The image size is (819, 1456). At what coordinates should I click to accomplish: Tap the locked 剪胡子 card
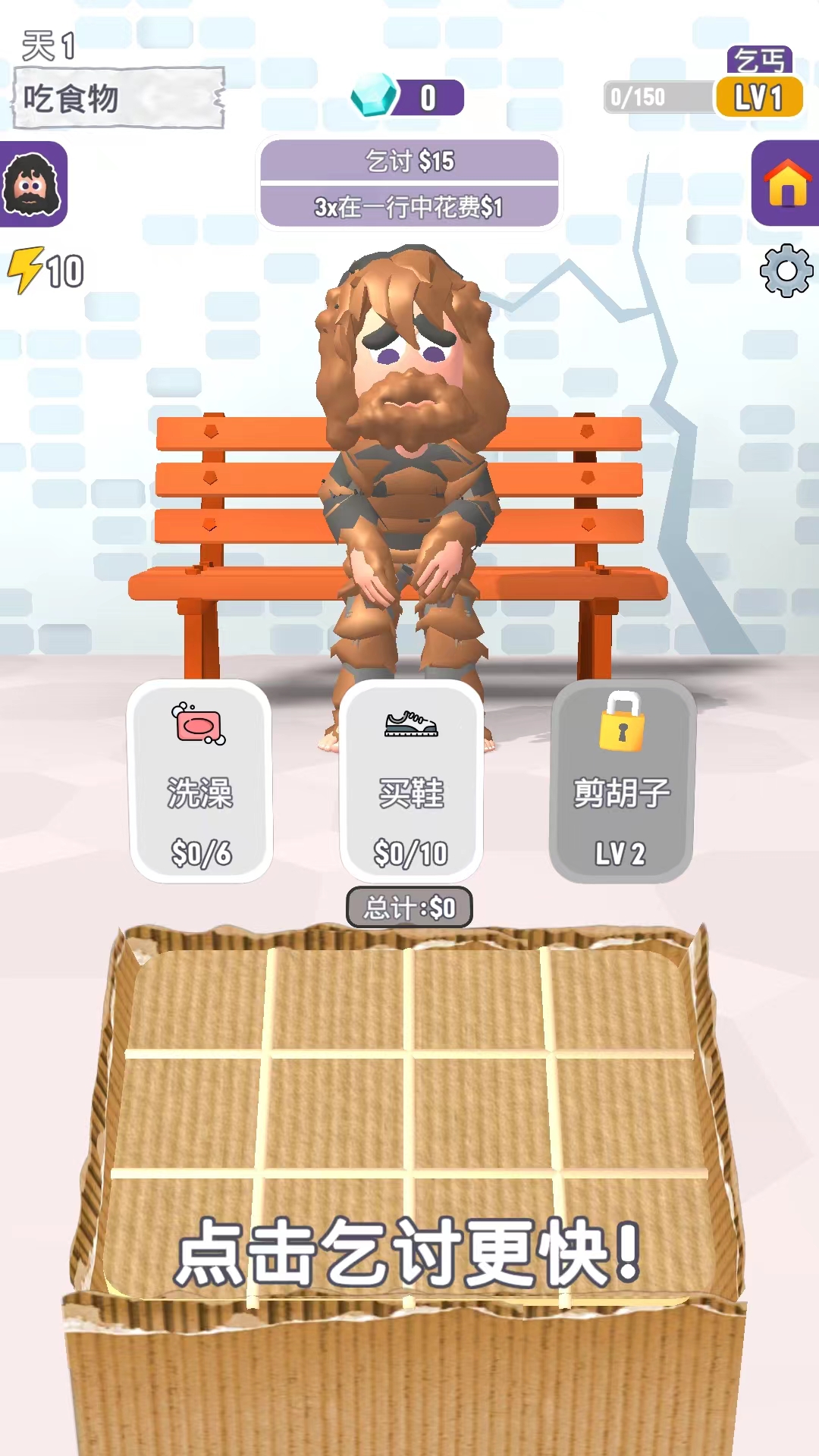(620, 781)
